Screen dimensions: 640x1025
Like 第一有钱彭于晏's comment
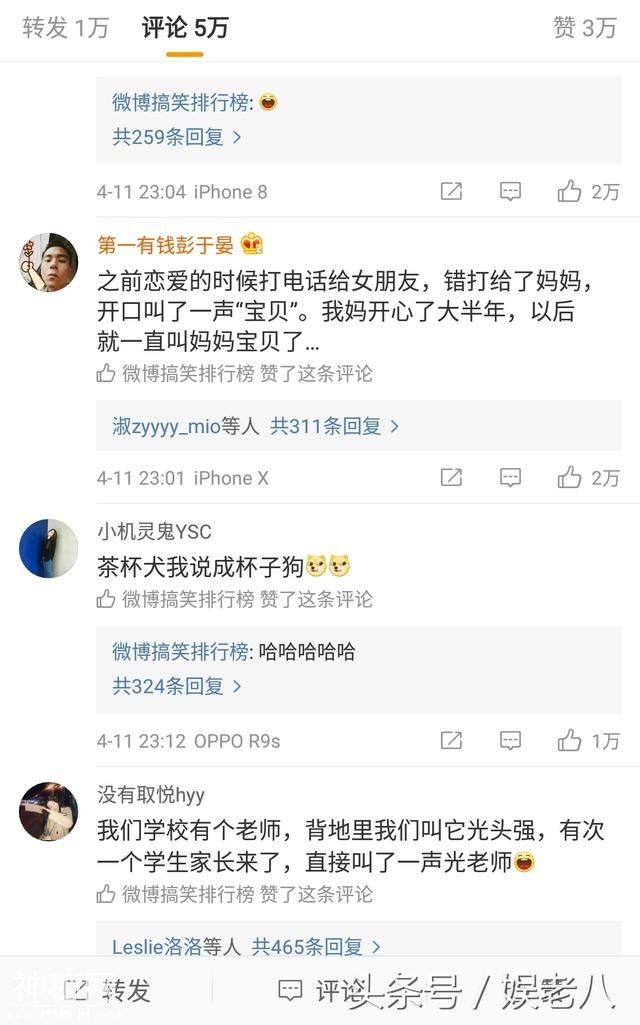[589, 478]
